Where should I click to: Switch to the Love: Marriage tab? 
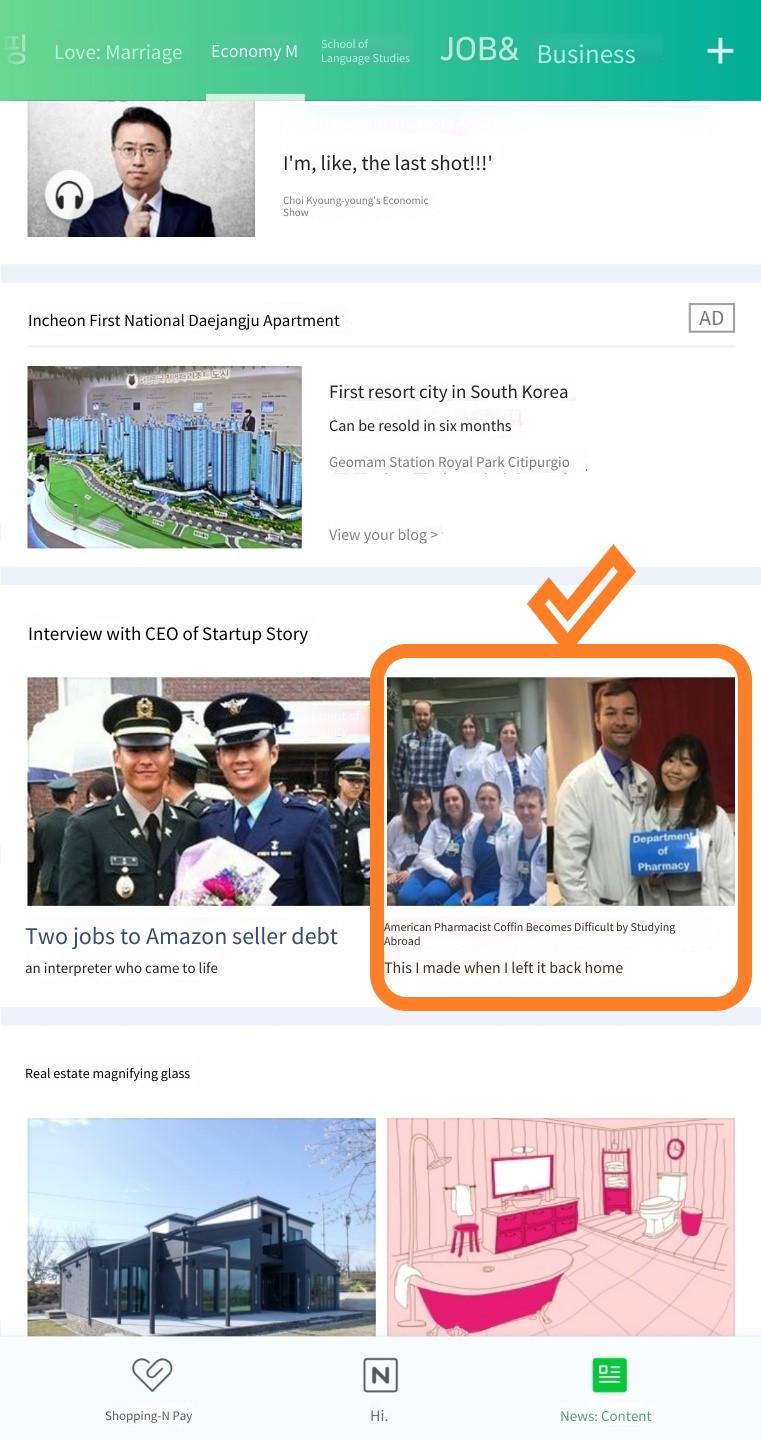coord(118,52)
